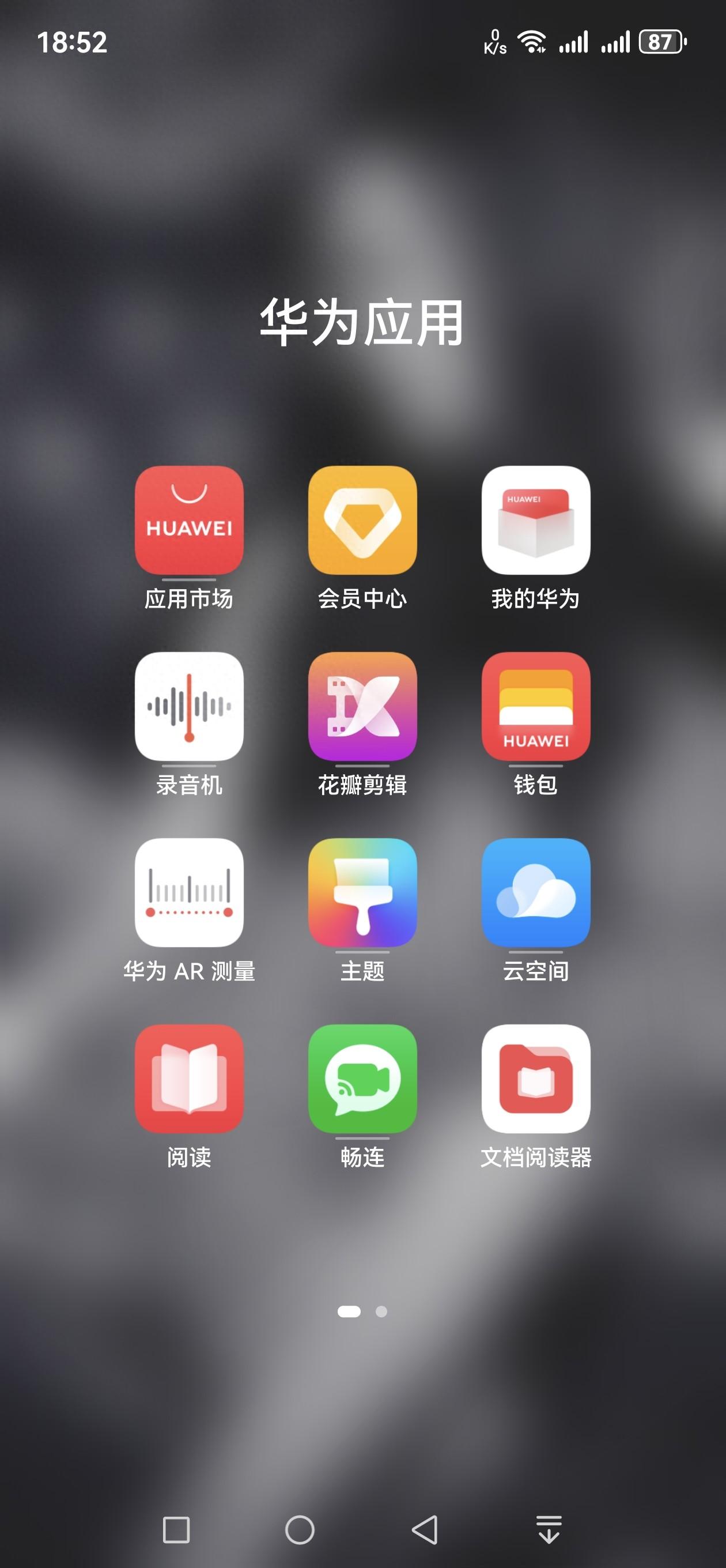Launch 畅连 video call app
Image resolution: width=726 pixels, height=1568 pixels.
coord(362,1079)
